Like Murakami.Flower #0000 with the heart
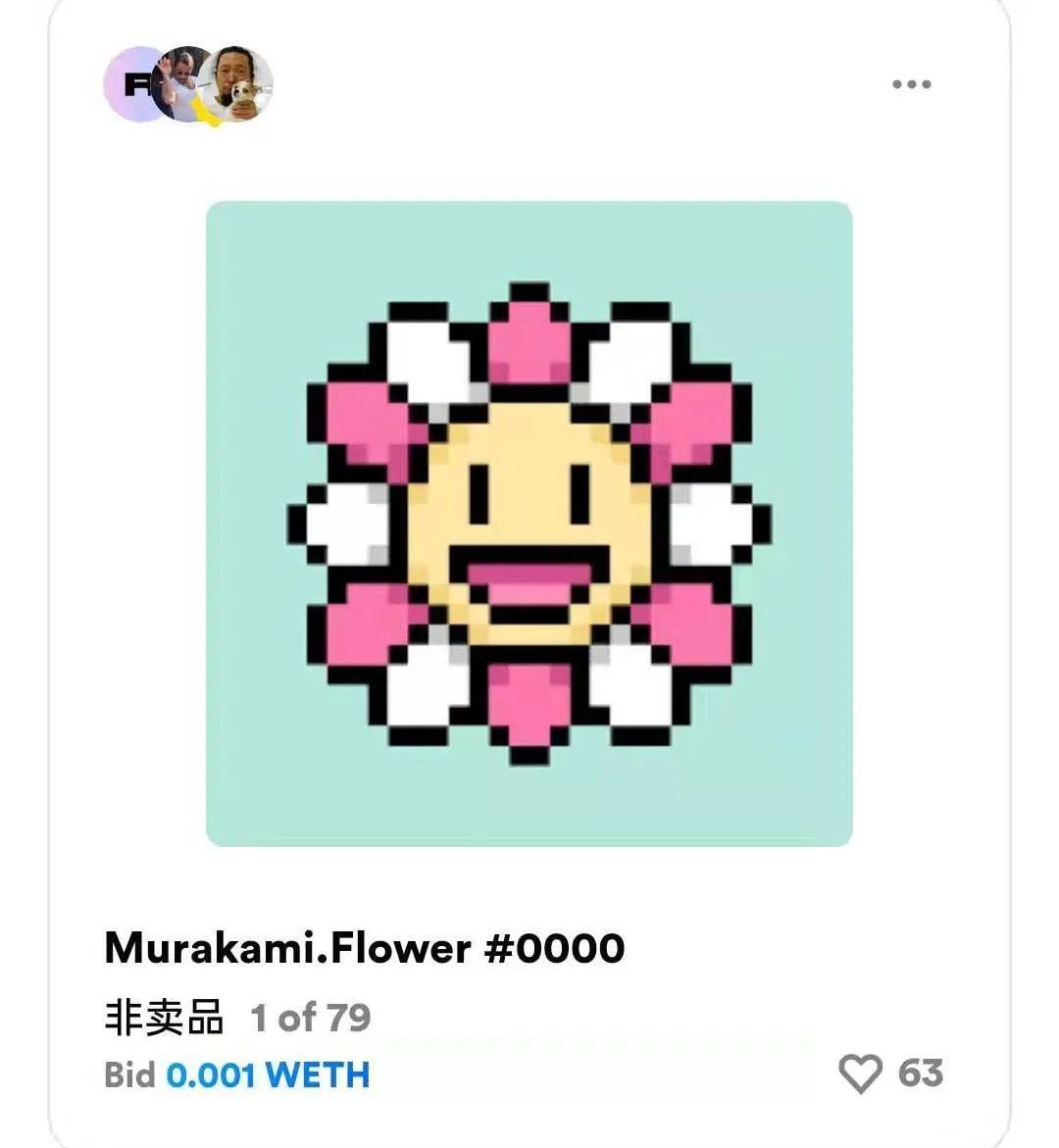 pos(860,1073)
